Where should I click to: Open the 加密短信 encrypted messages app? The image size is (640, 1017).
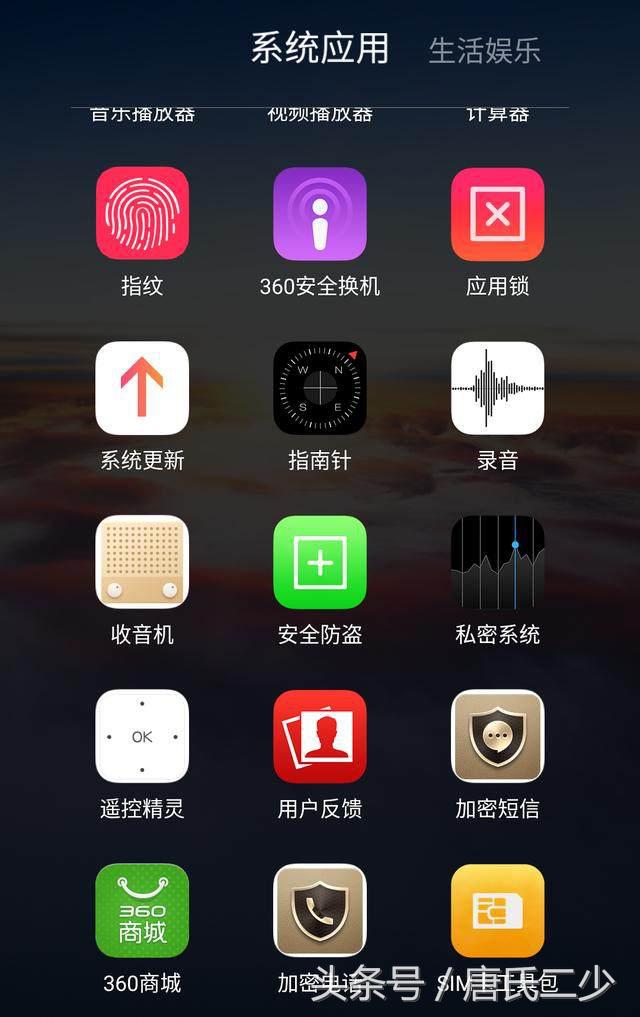[497, 736]
